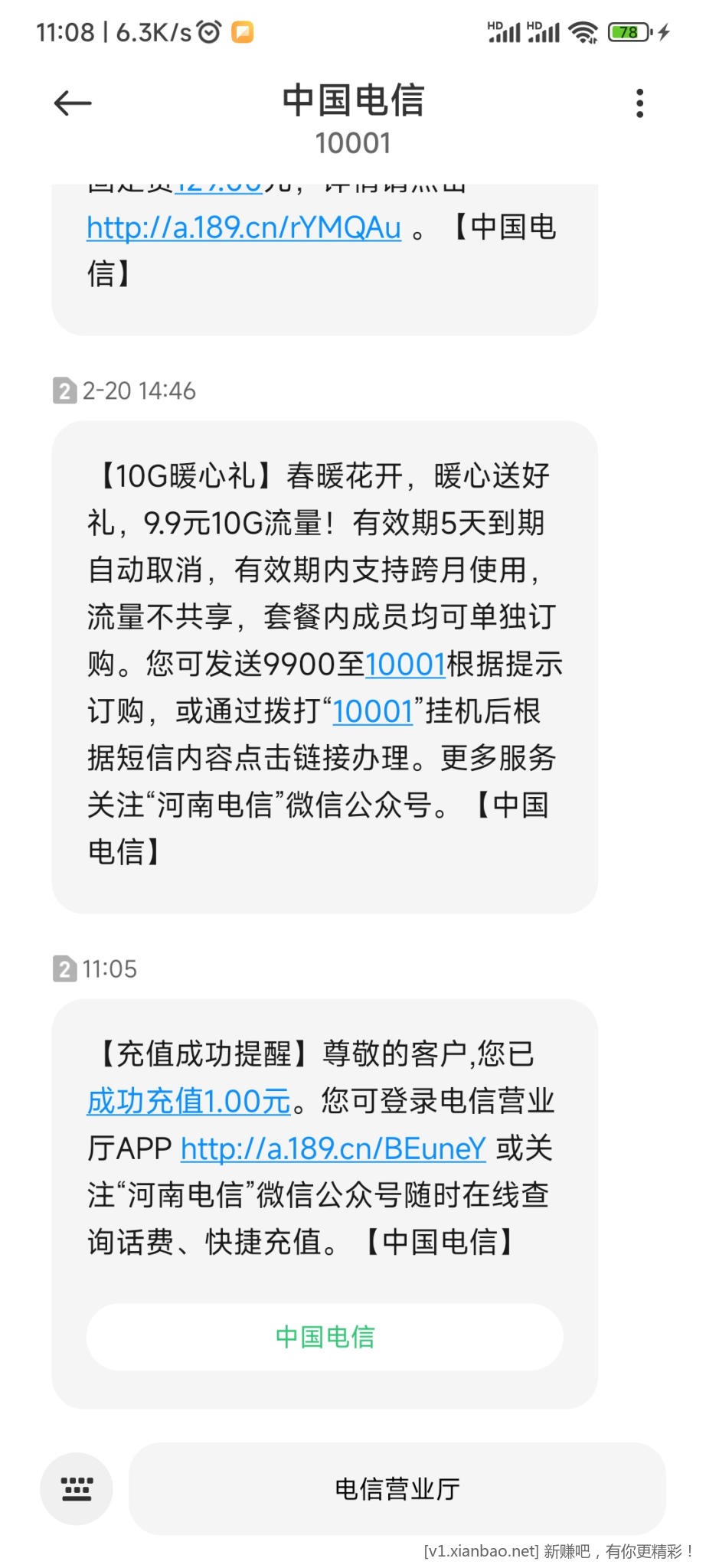Switch to keyboard input
This screenshot has width=706, height=1568.
pyautogui.click(x=77, y=1489)
